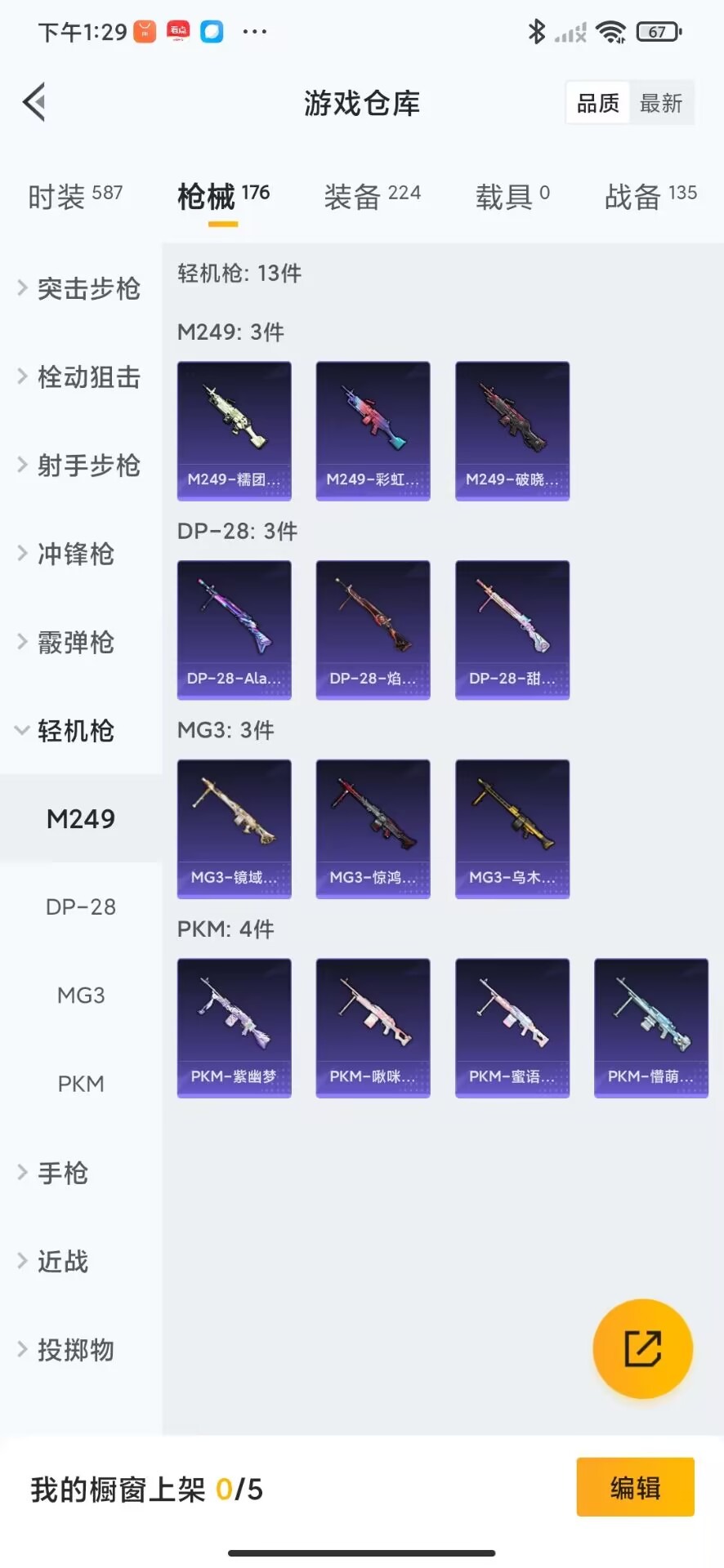724x1568 pixels.
Task: Expand the 突击步枪 category
Action: [x=80, y=288]
